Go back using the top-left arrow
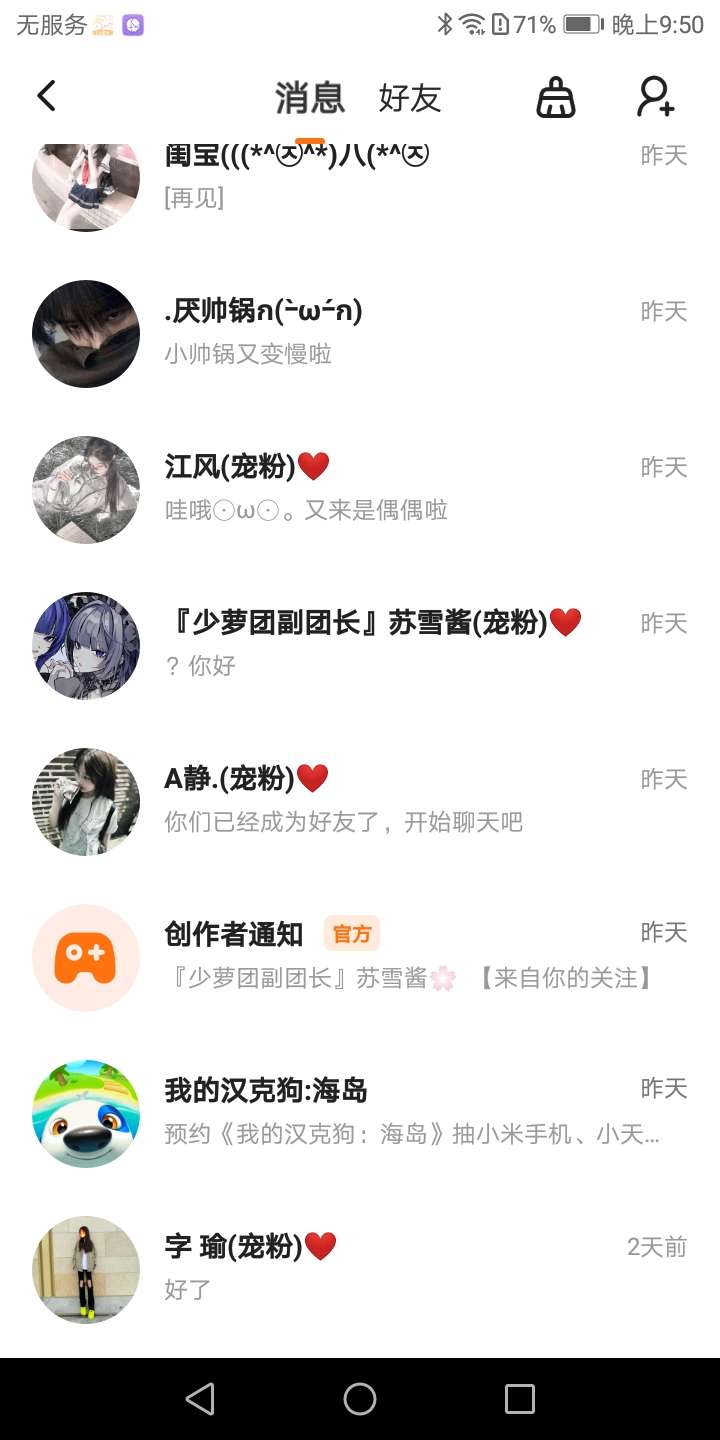This screenshot has width=720, height=1440. click(x=46, y=97)
